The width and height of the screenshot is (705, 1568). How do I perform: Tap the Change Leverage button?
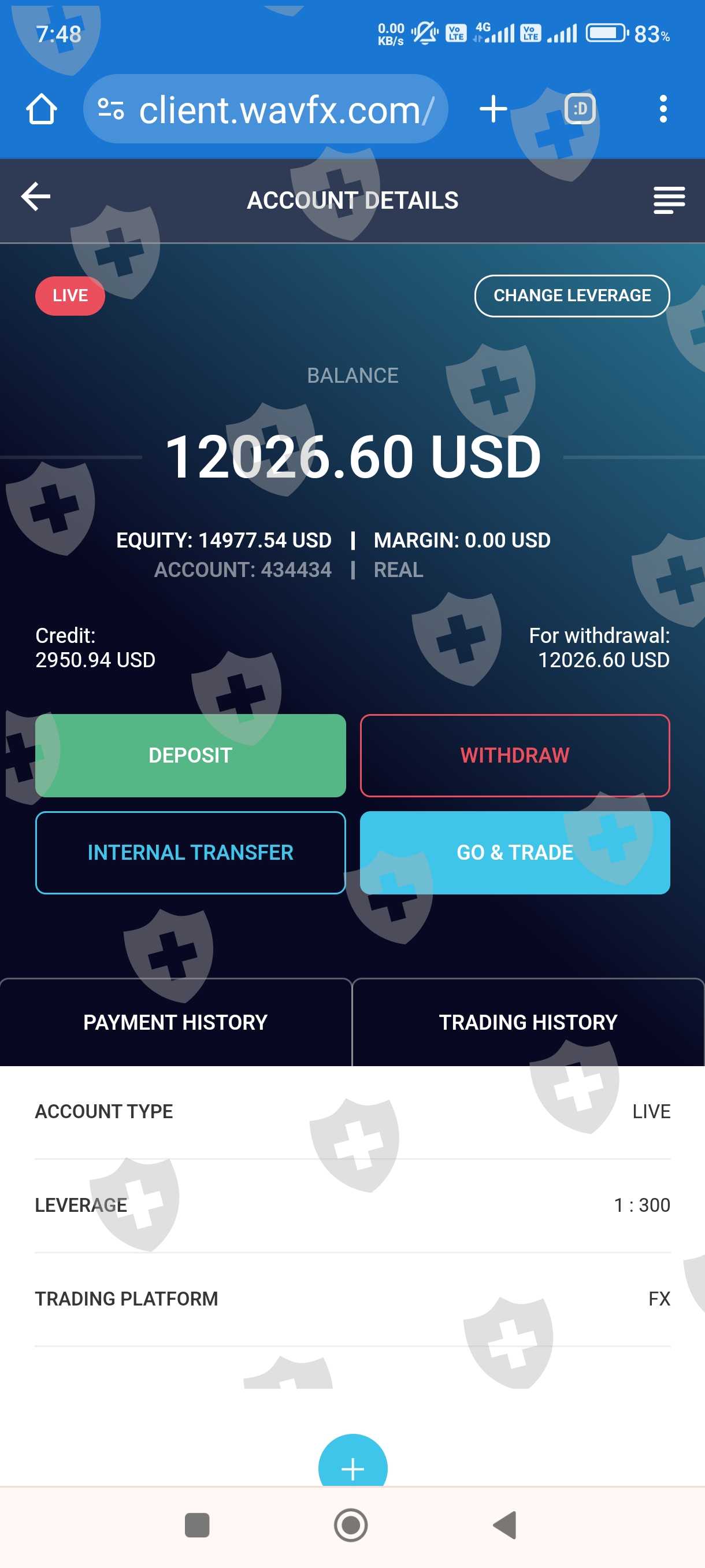[x=572, y=296]
